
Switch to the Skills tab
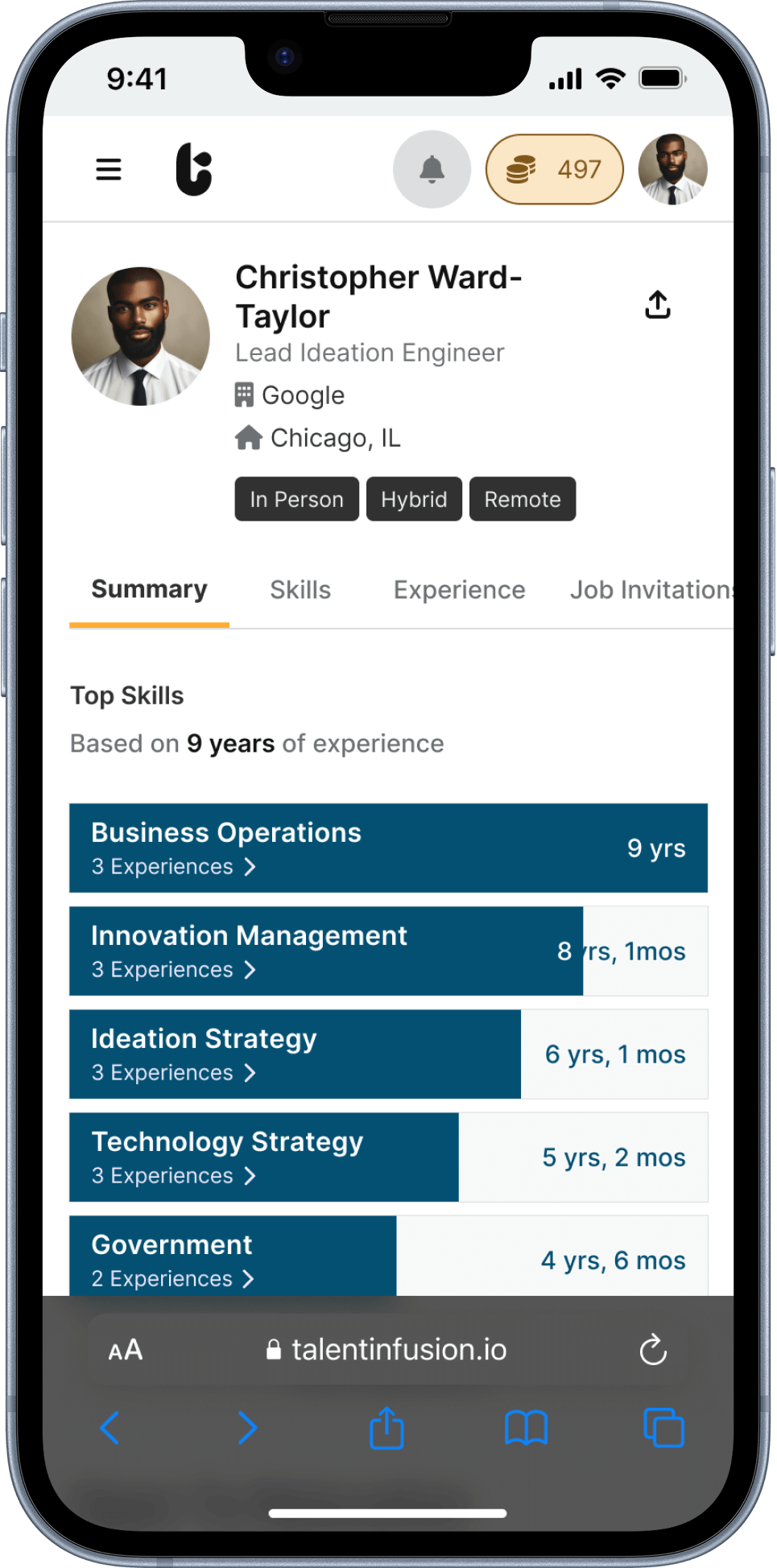tap(300, 590)
